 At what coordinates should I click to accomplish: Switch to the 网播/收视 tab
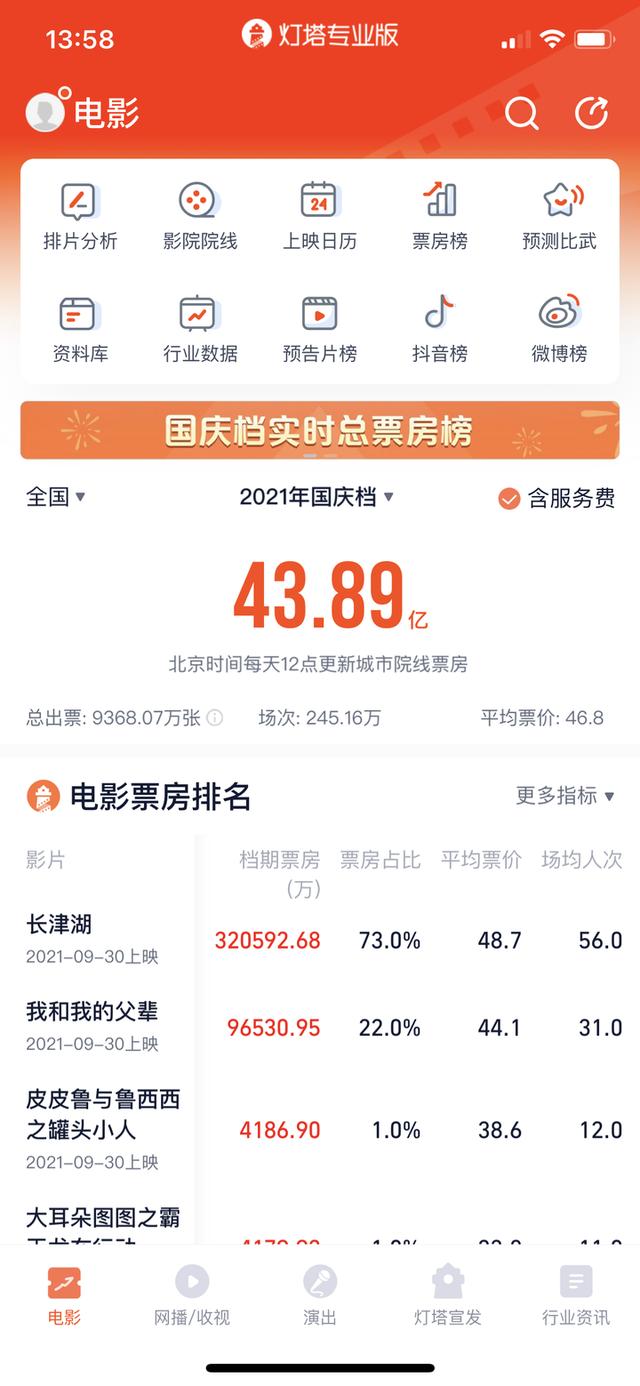coord(192,1296)
